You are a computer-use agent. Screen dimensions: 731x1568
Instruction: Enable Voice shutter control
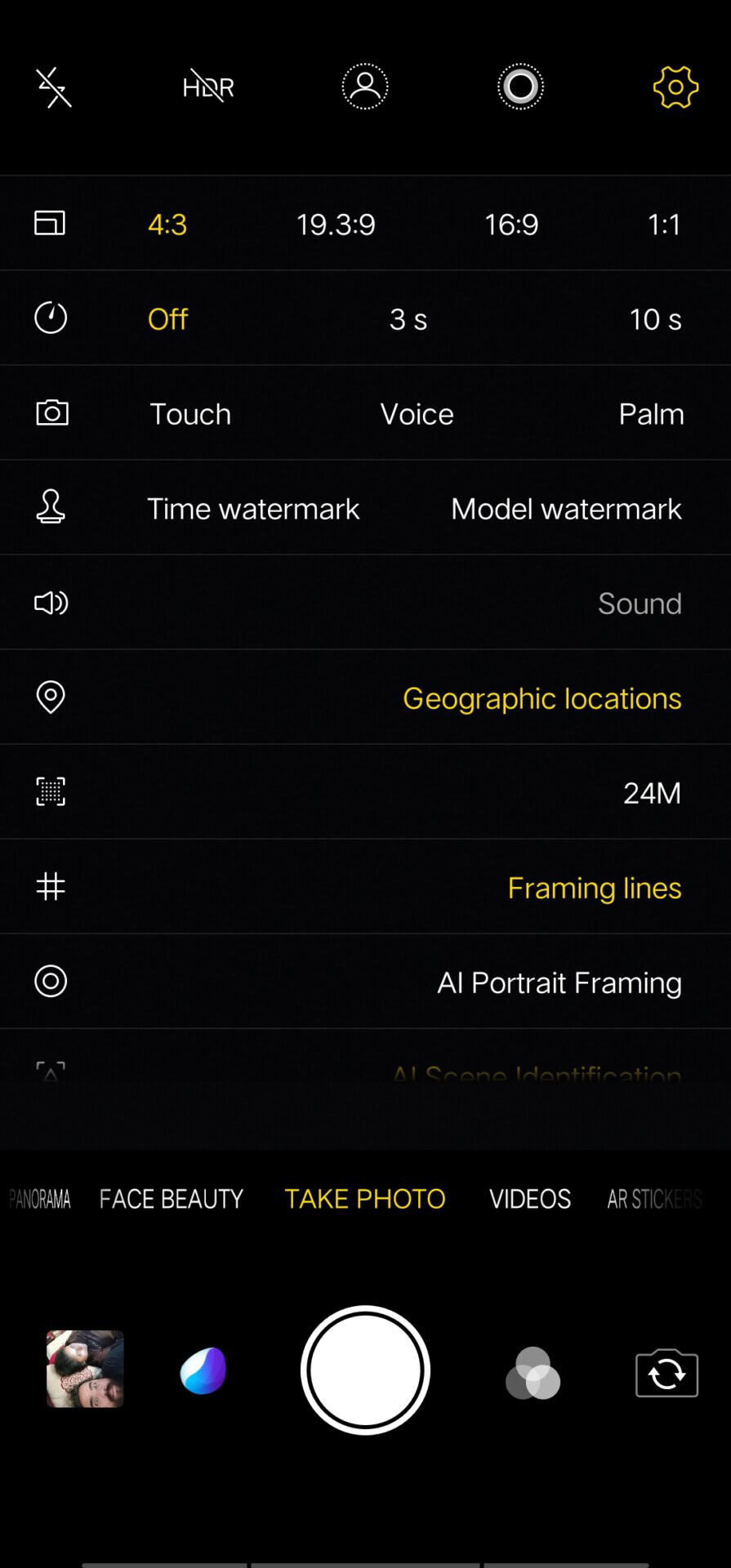pyautogui.click(x=417, y=414)
